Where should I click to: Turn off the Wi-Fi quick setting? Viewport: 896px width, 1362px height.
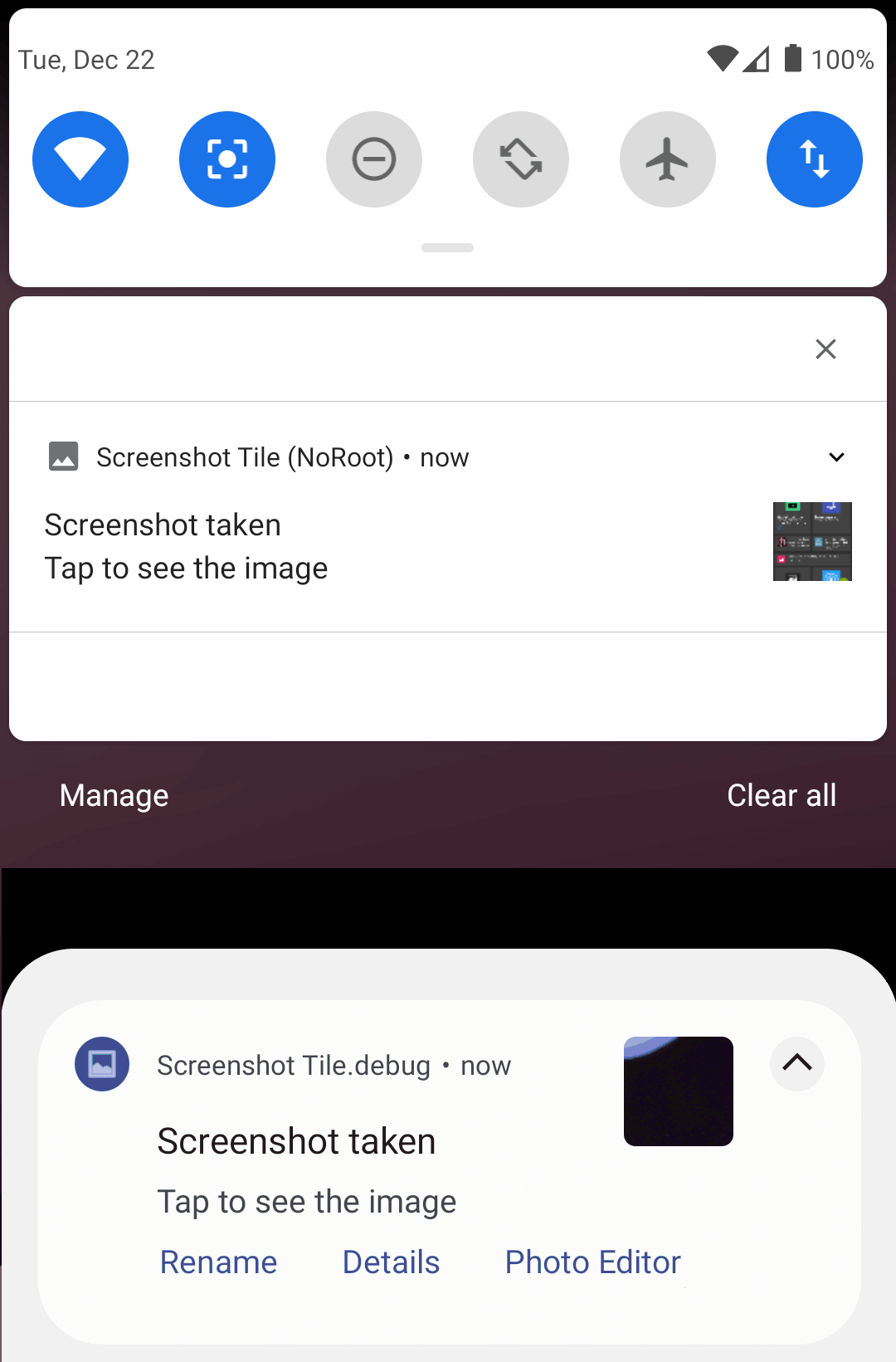[80, 159]
